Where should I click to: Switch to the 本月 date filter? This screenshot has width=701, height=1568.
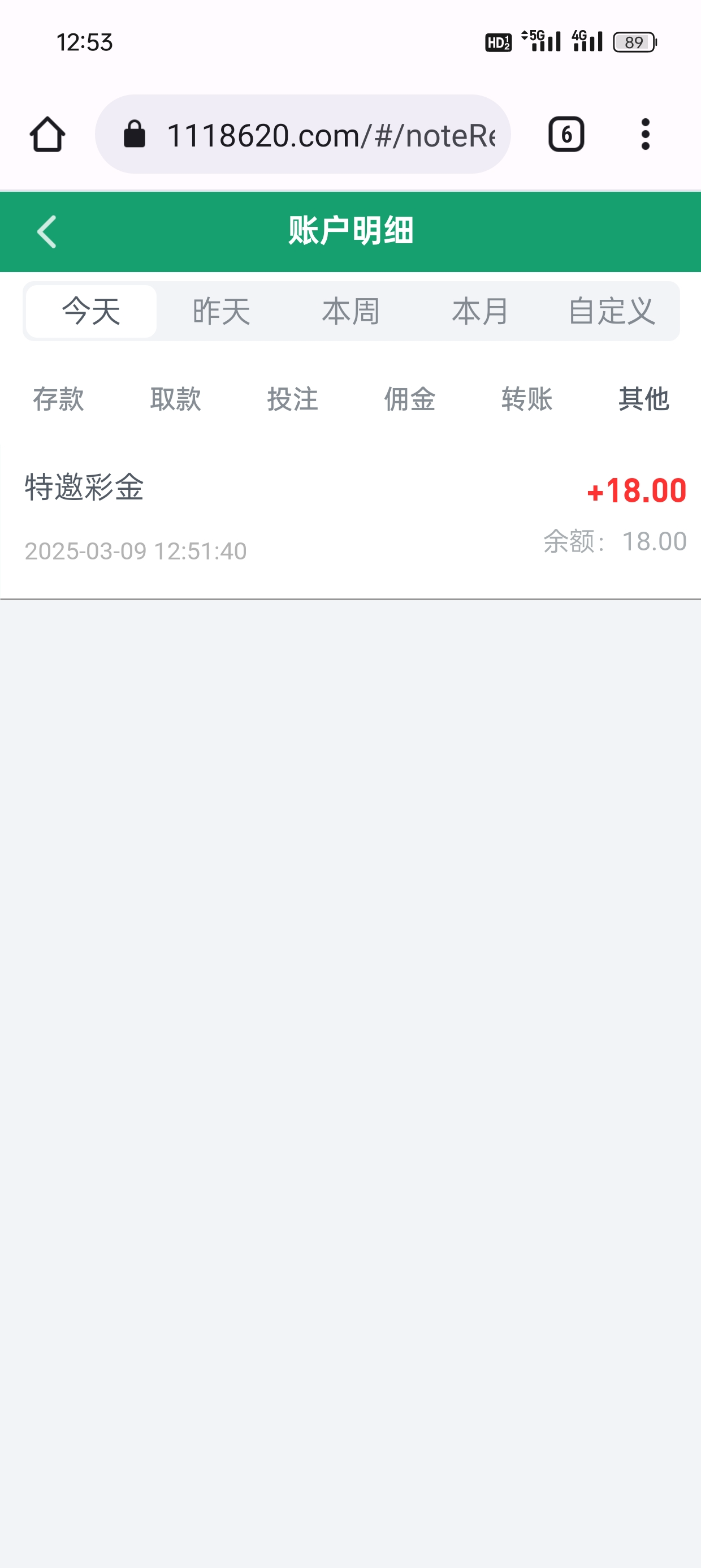click(x=481, y=311)
